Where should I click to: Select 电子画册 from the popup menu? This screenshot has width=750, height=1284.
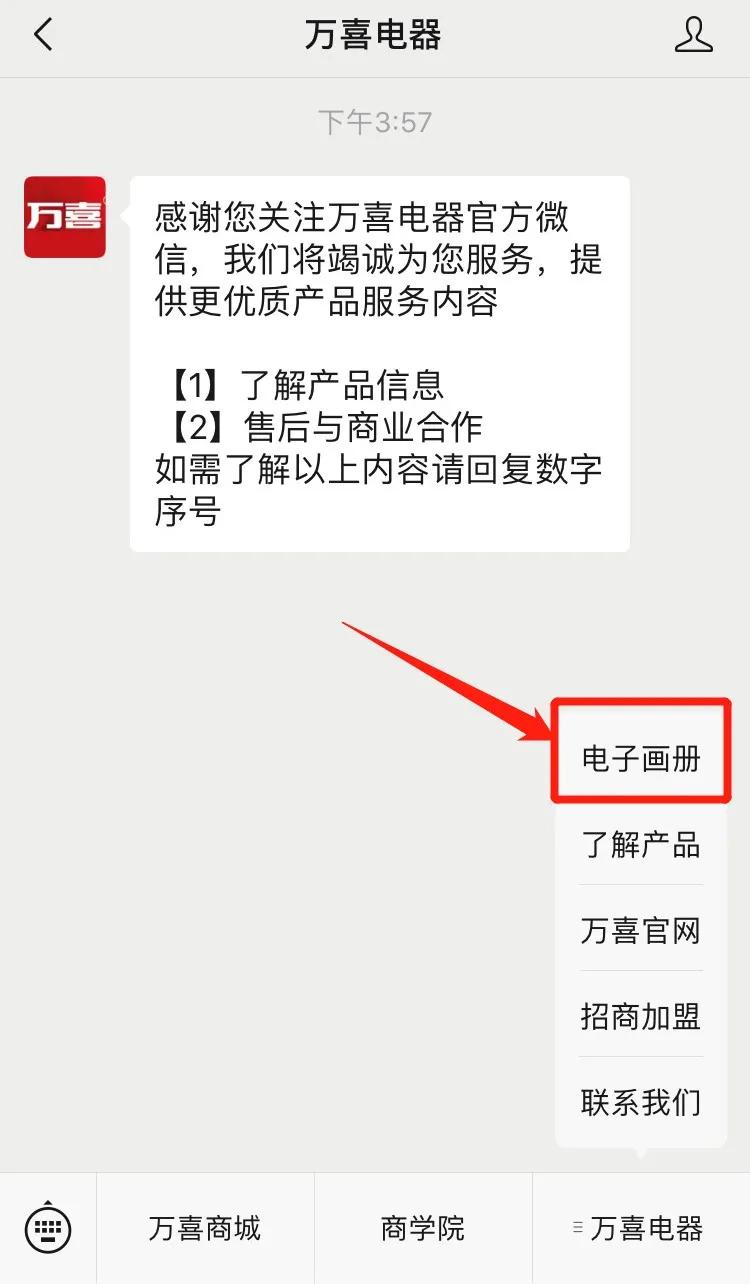638,756
